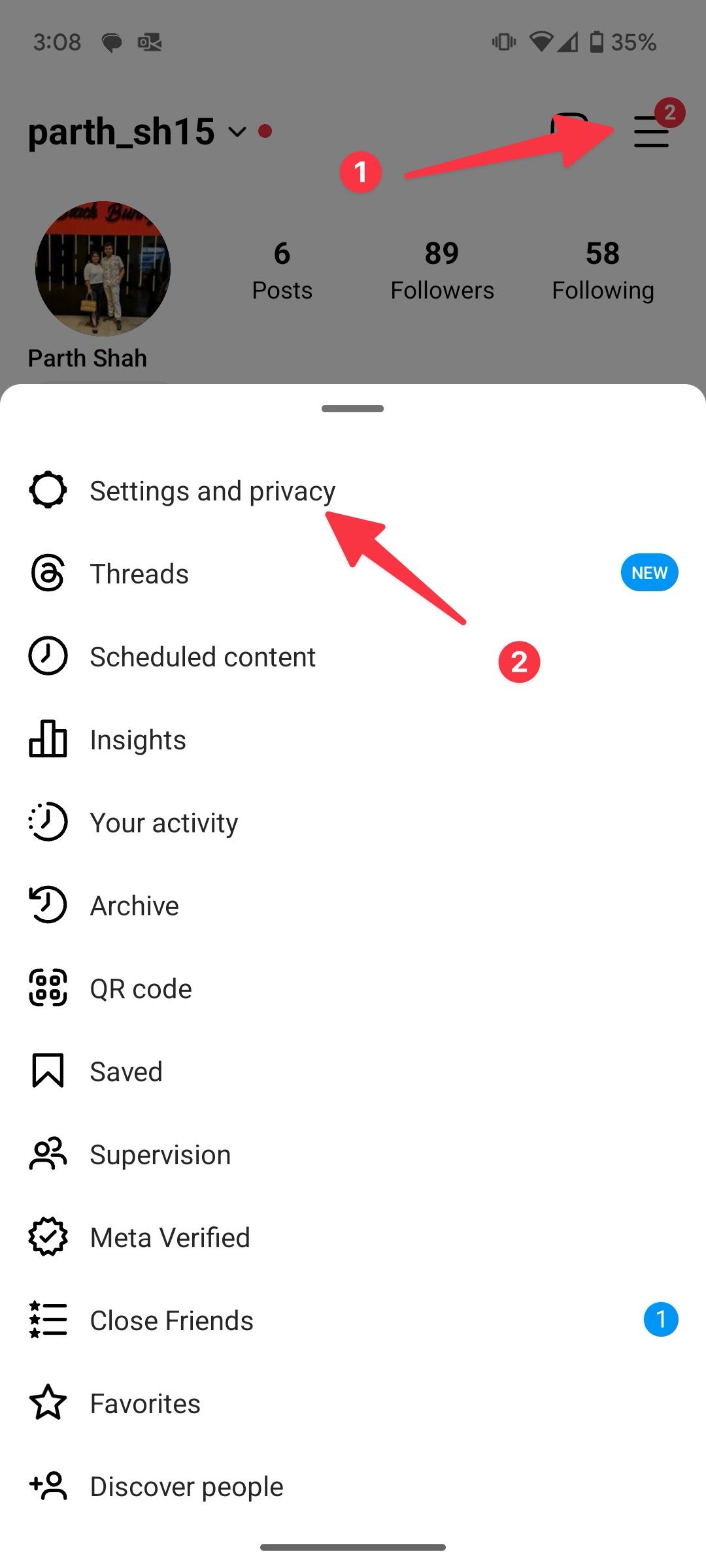Open the Insights bar chart icon
The image size is (706, 1568).
(x=47, y=740)
